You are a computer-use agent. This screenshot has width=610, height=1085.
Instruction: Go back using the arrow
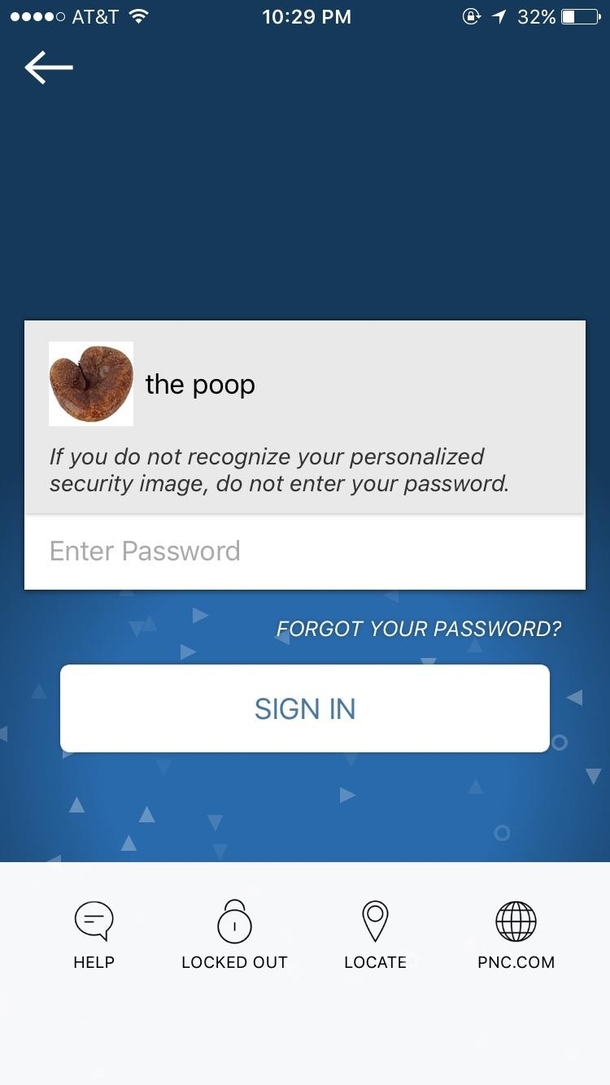tap(48, 67)
